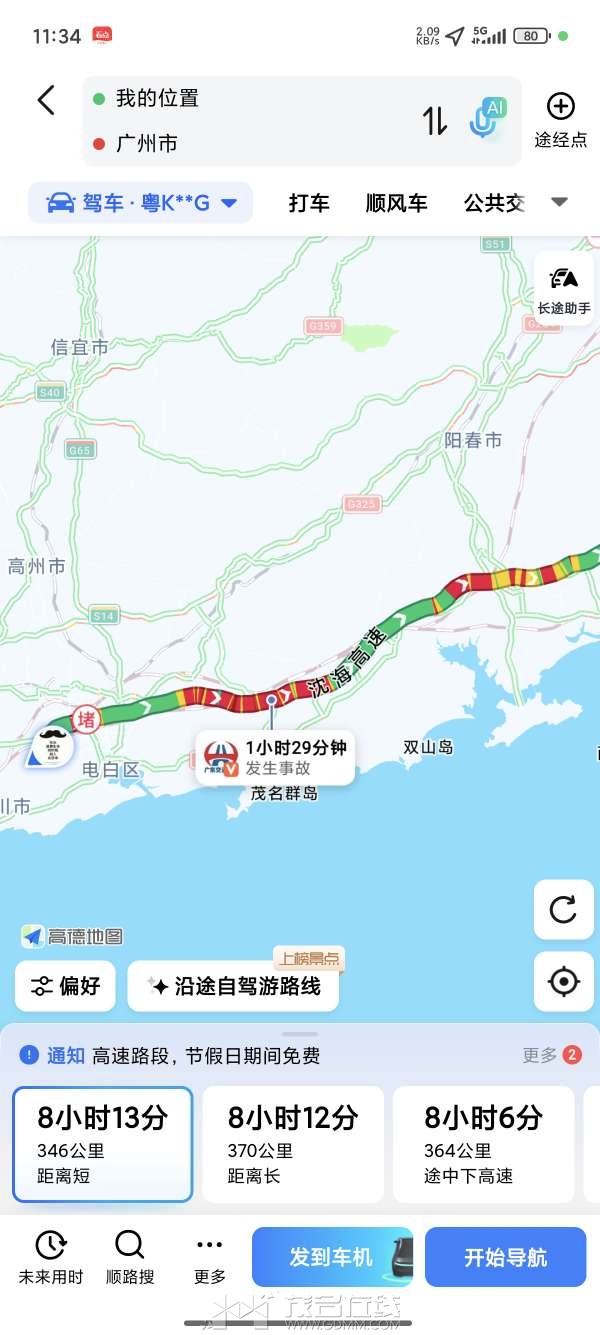Change the destination 广州市
The image size is (600, 1335).
(147, 144)
